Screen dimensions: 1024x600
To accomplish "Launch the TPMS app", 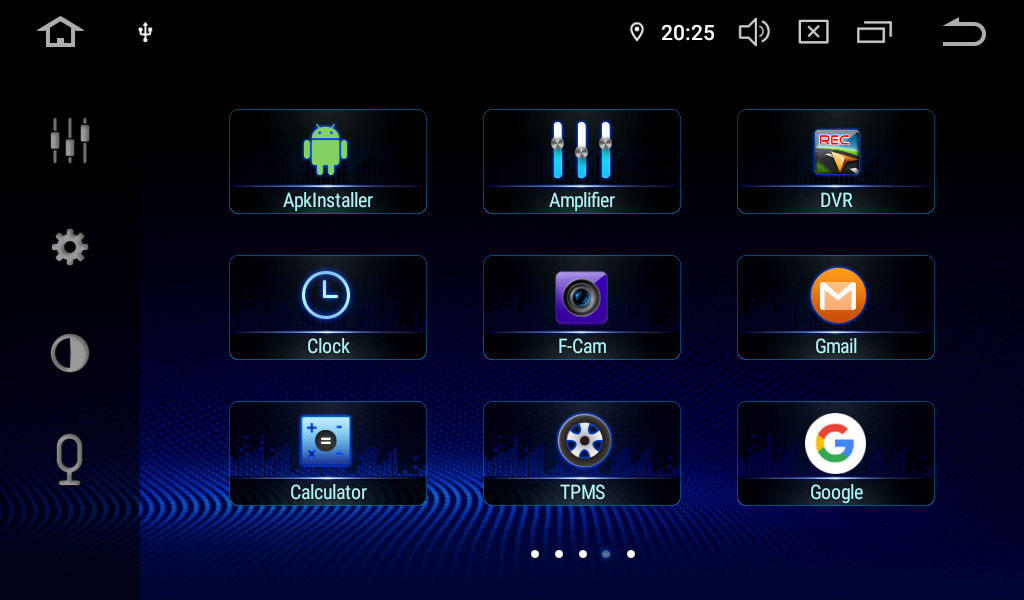I will tap(581, 453).
